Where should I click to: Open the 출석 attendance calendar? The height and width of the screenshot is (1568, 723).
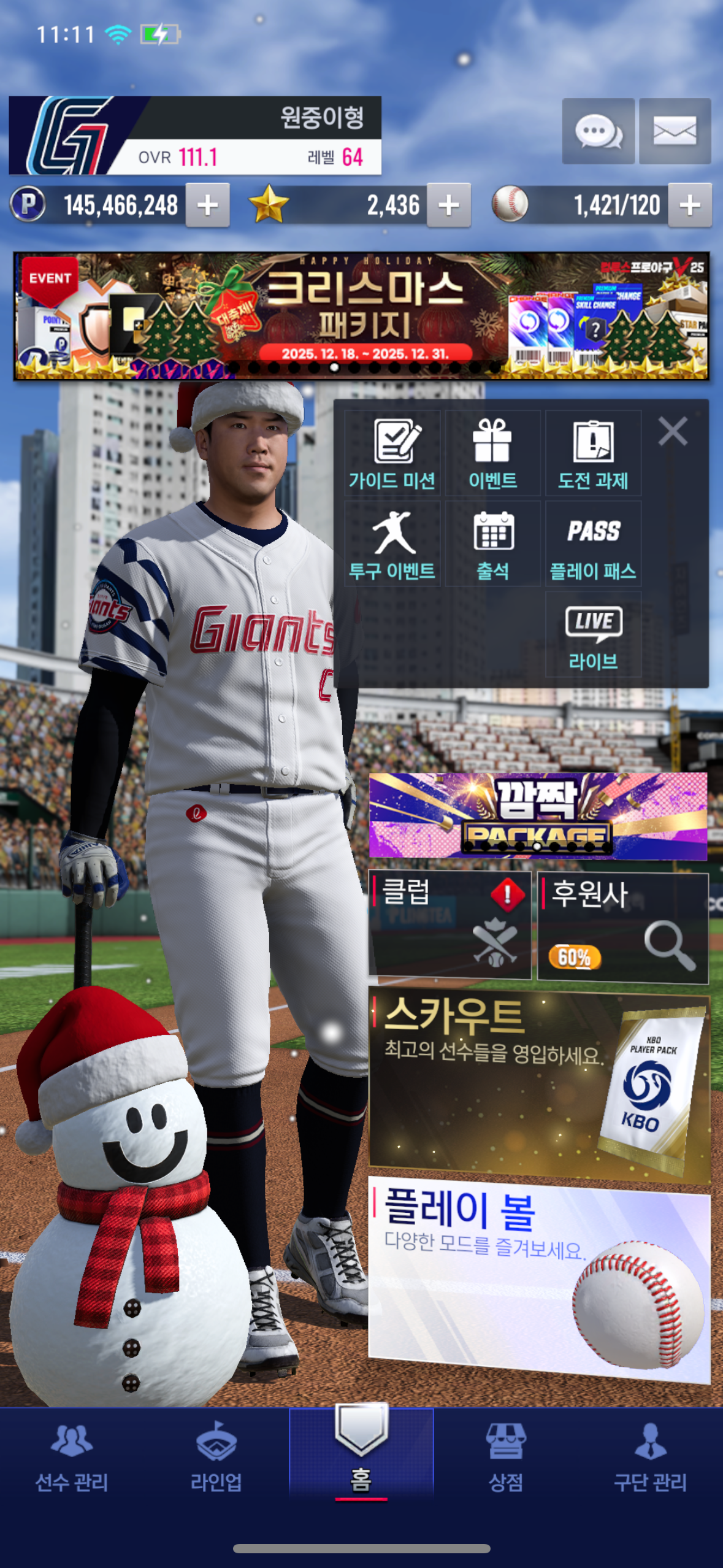click(492, 544)
